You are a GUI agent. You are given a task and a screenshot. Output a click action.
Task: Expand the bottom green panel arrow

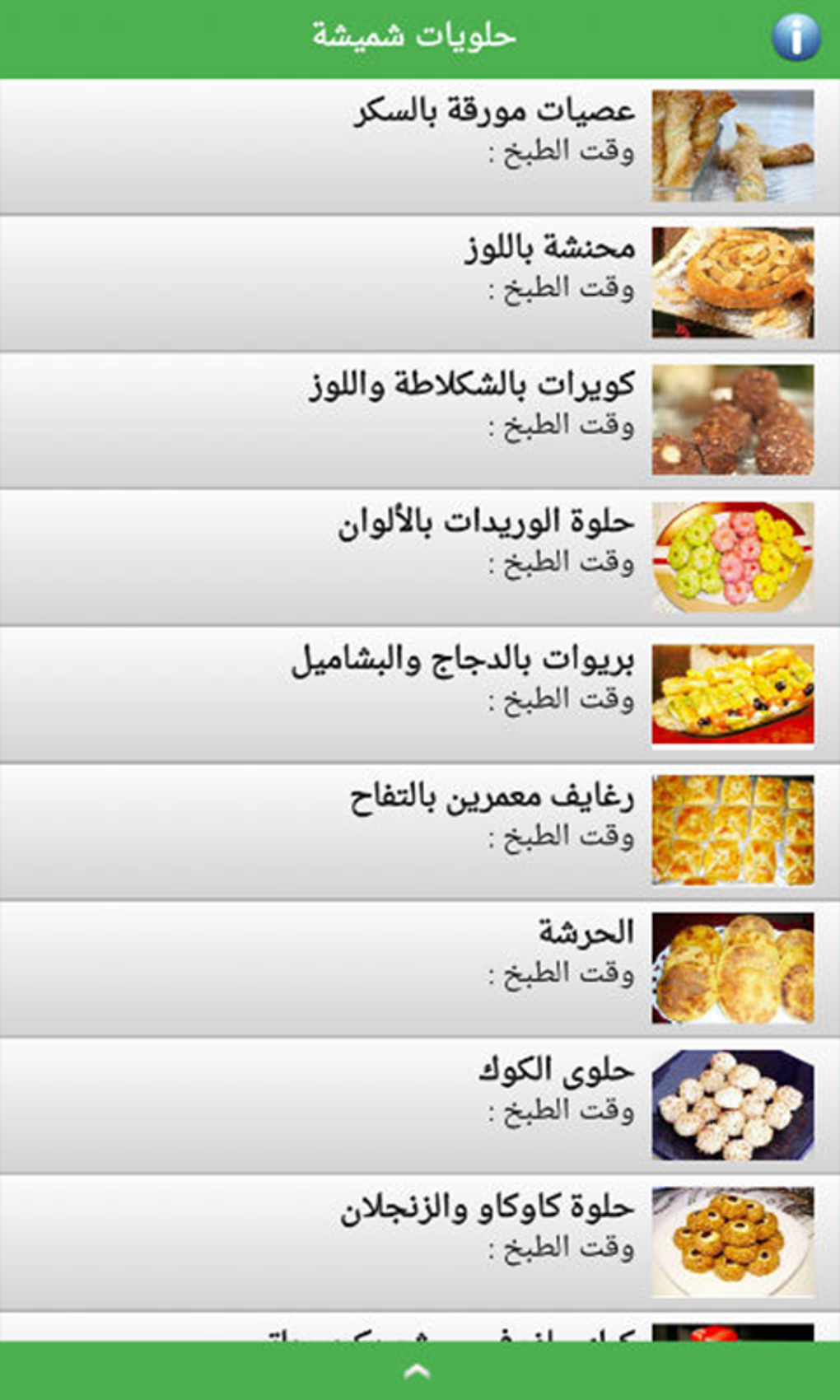(x=418, y=1371)
